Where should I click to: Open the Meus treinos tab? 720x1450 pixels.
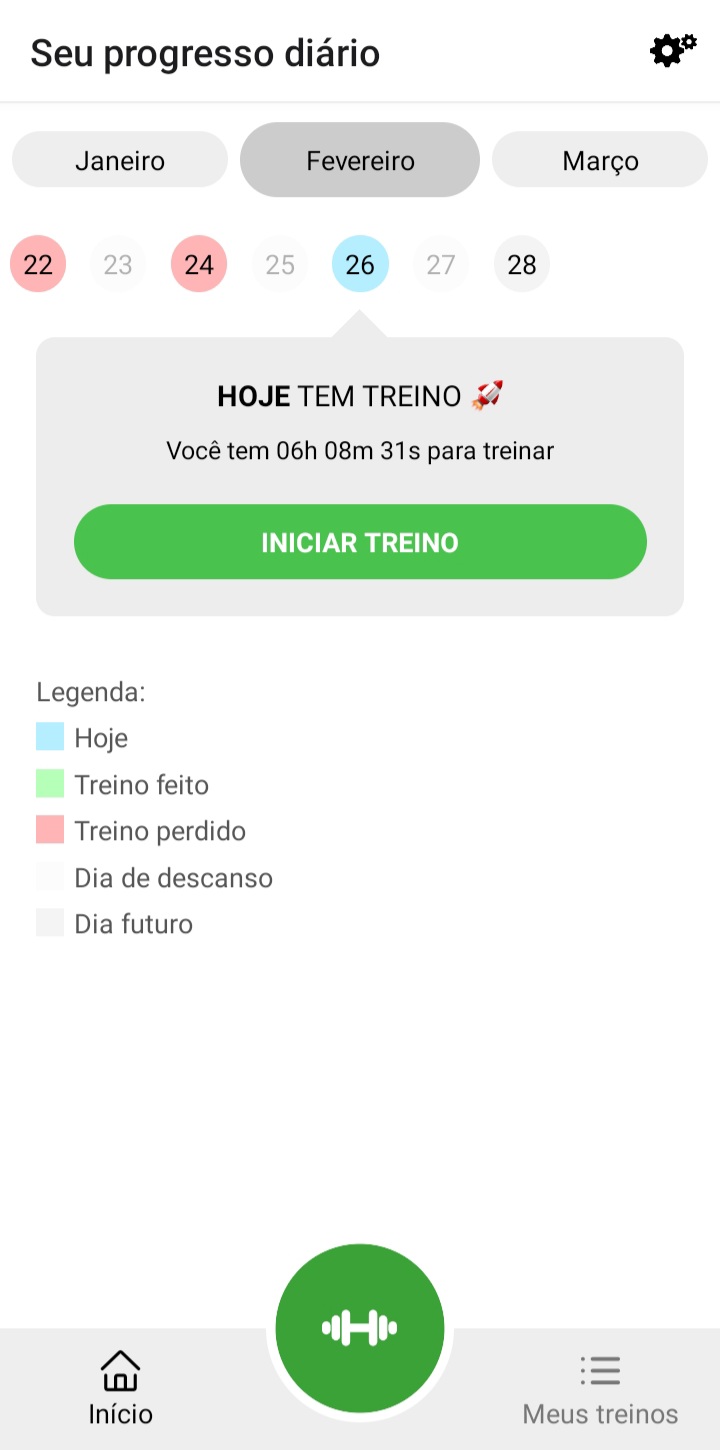[x=600, y=1388]
